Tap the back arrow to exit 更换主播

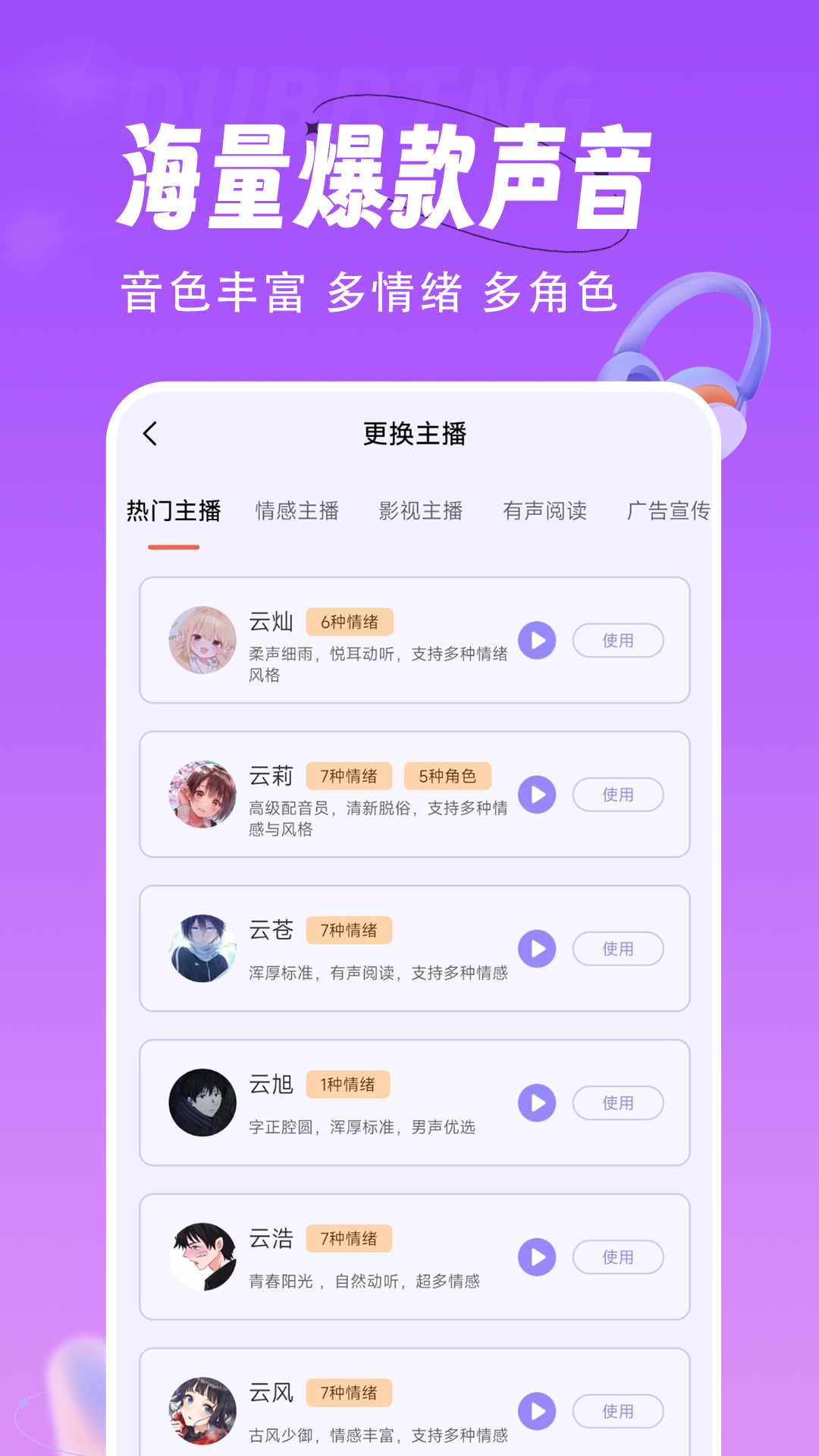pos(150,433)
